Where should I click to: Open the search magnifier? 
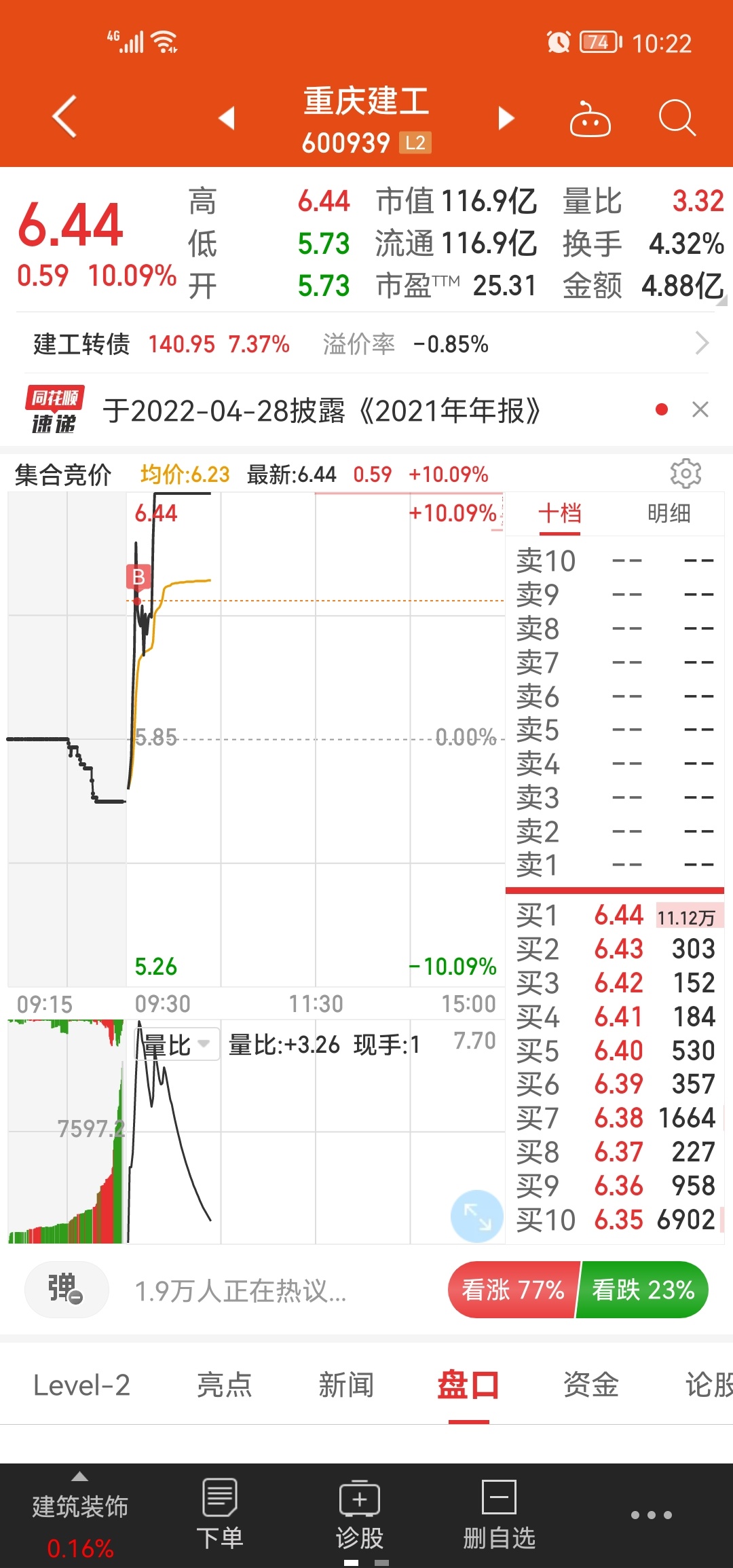tap(677, 118)
